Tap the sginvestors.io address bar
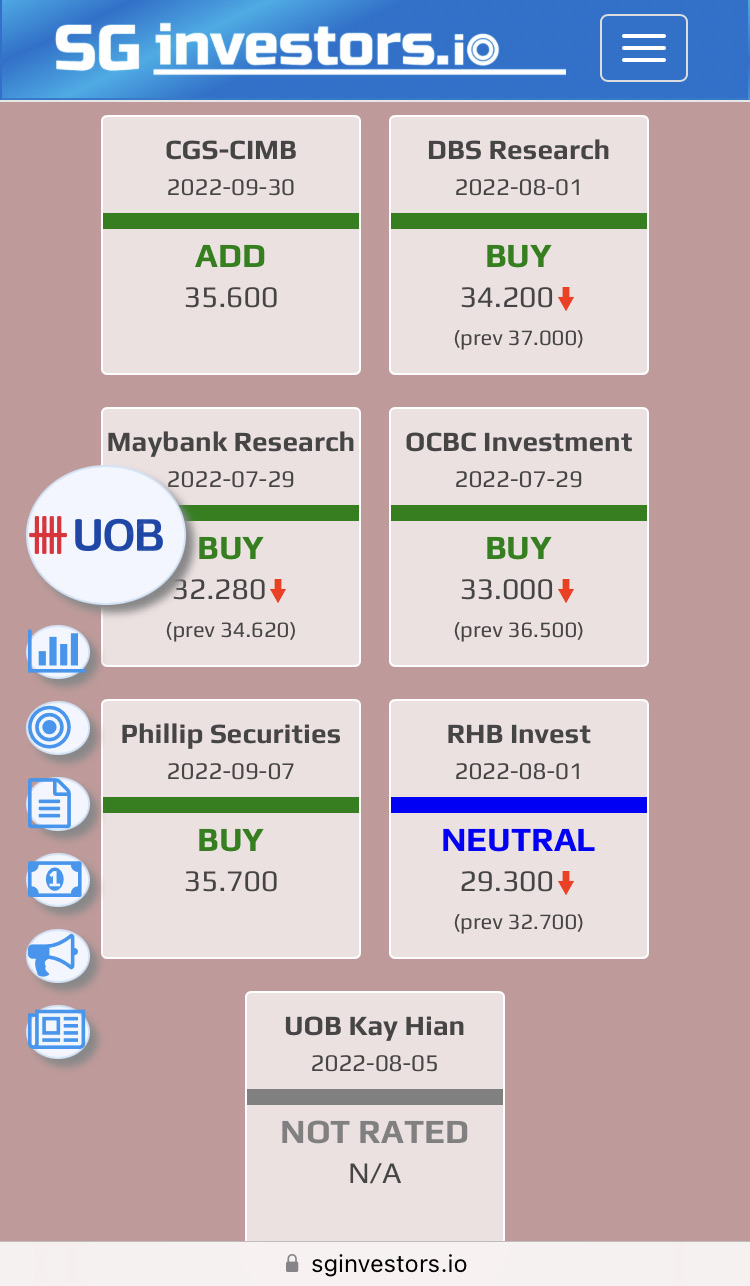This screenshot has width=750, height=1286. tap(375, 1263)
